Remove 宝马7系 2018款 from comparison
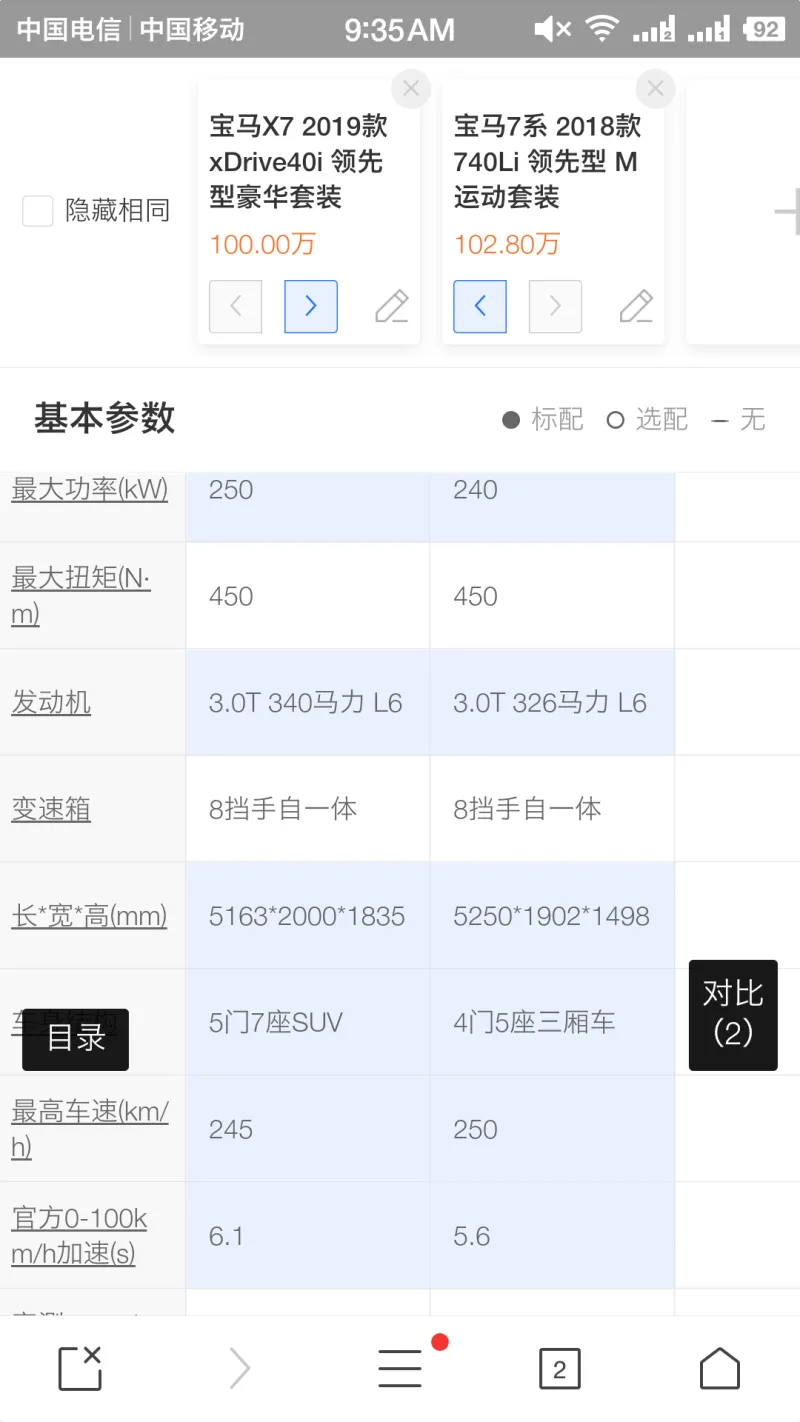The height and width of the screenshot is (1422, 800). click(655, 88)
